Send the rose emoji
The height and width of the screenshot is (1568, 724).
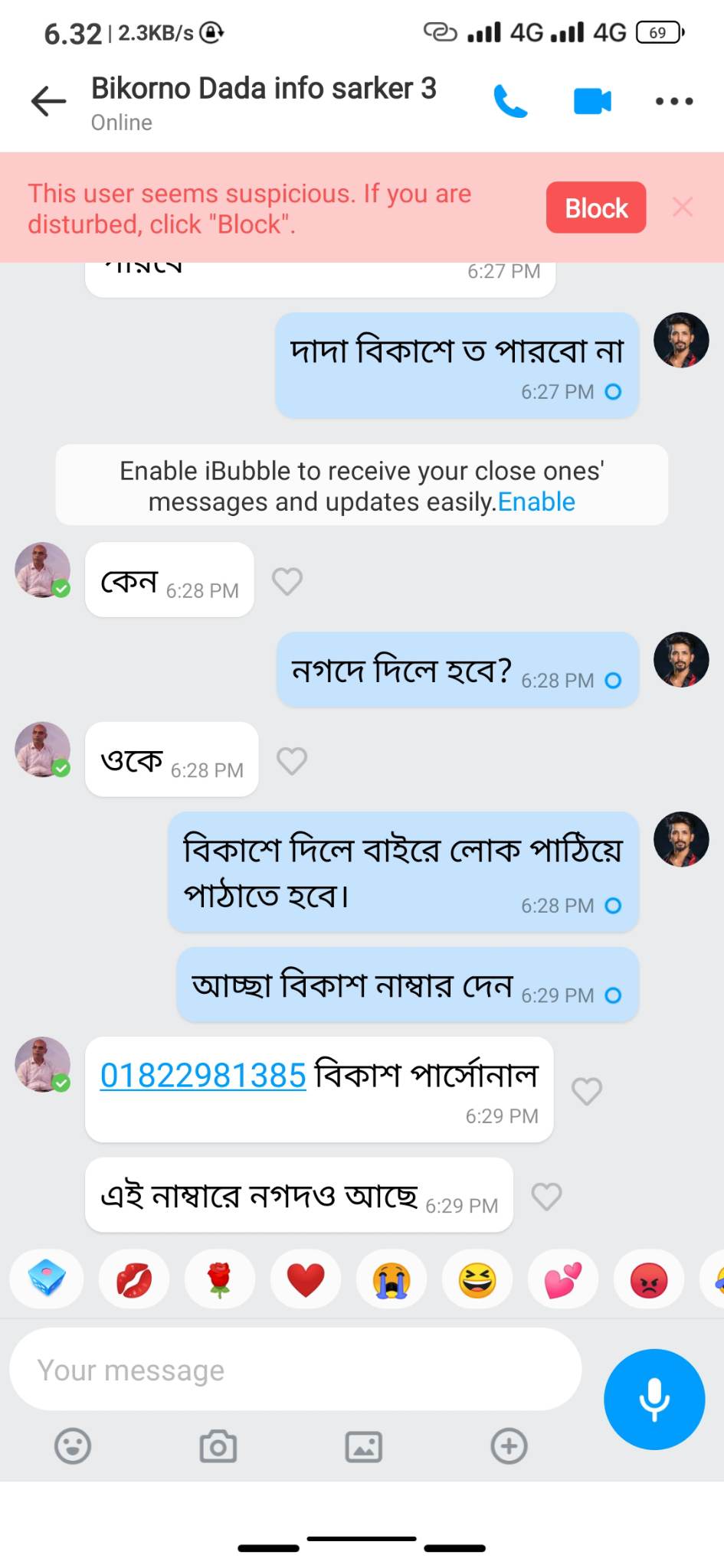tap(219, 1279)
